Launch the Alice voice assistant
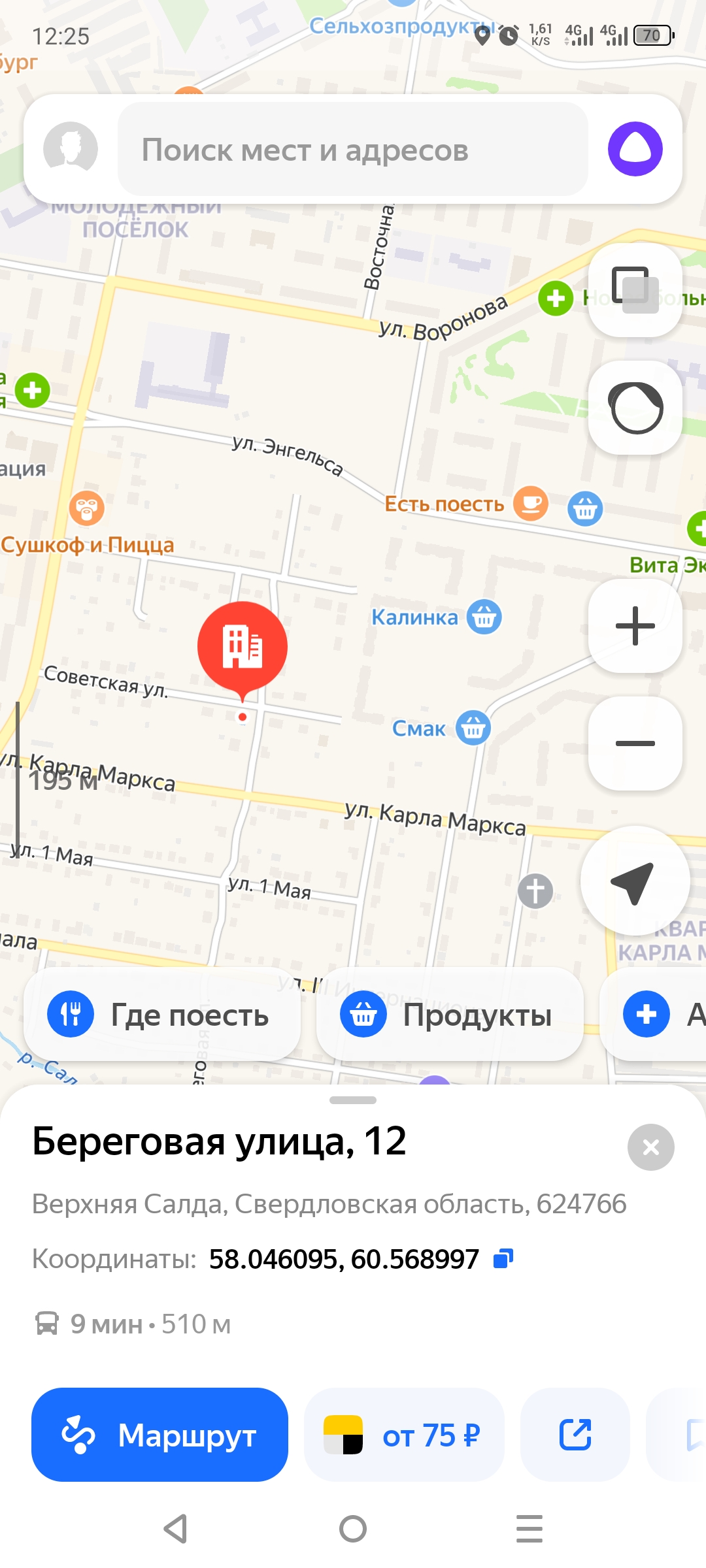This screenshot has width=706, height=1568. [635, 149]
